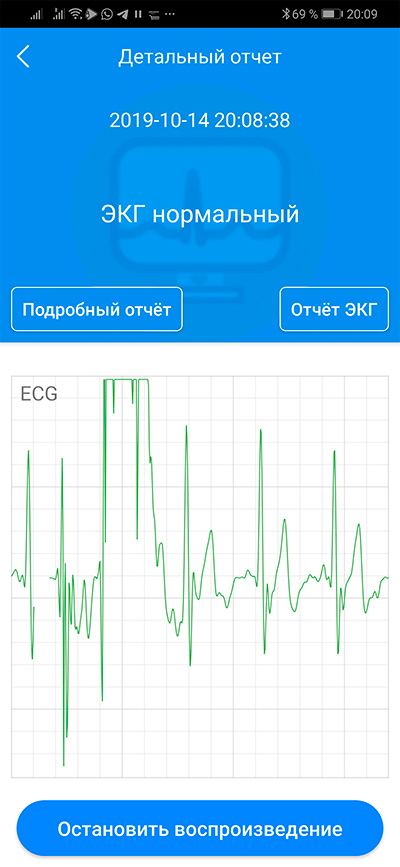Open the Подробный отчёт button

point(97,309)
